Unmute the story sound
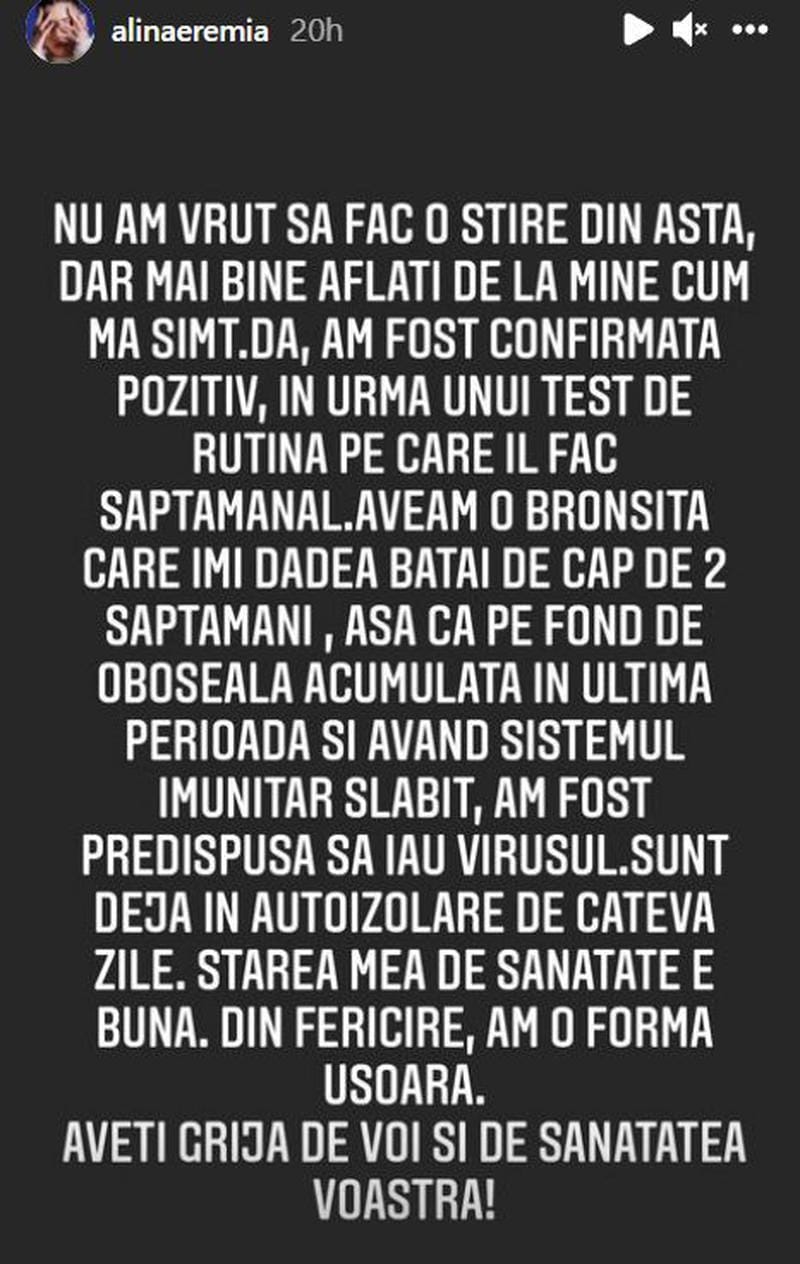The width and height of the screenshot is (800, 1264). click(690, 30)
